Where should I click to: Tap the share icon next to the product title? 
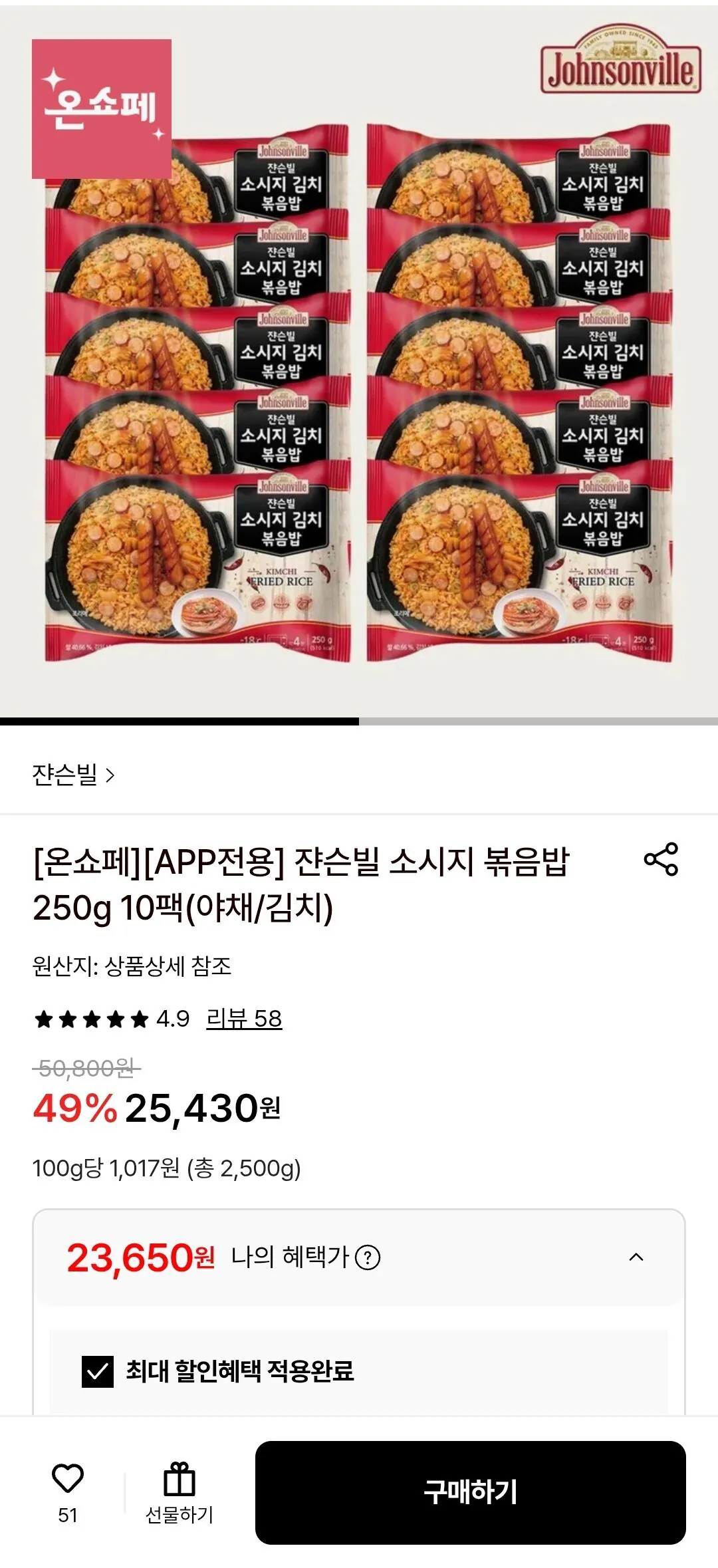coord(668,858)
